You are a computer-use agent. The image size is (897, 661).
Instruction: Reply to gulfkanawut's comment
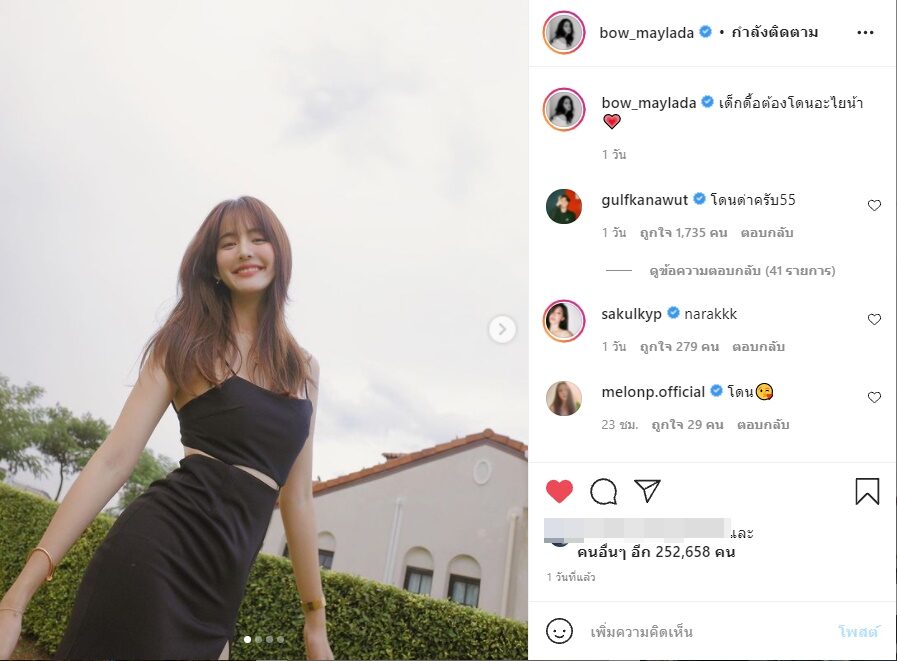[x=767, y=233]
